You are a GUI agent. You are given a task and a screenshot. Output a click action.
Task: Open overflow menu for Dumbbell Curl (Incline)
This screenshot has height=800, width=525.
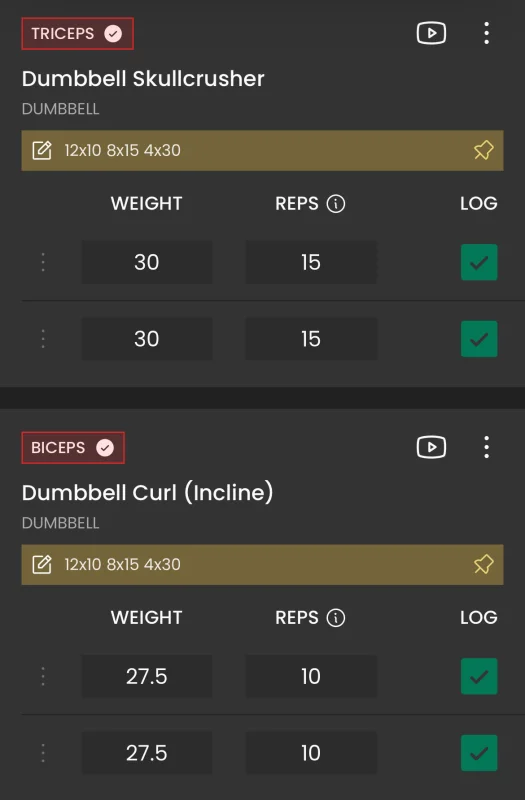(486, 447)
